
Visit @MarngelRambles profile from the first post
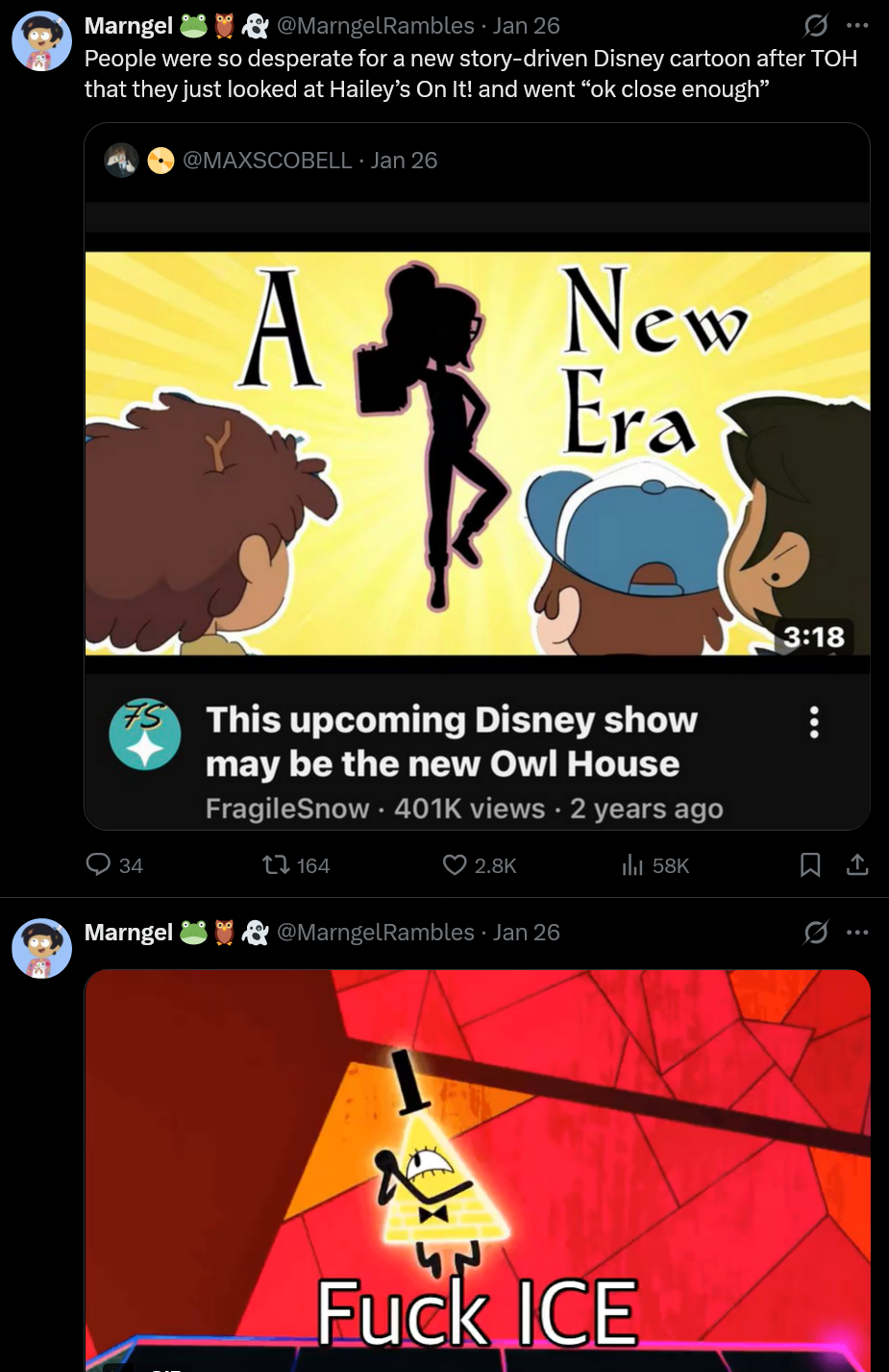click(x=375, y=26)
